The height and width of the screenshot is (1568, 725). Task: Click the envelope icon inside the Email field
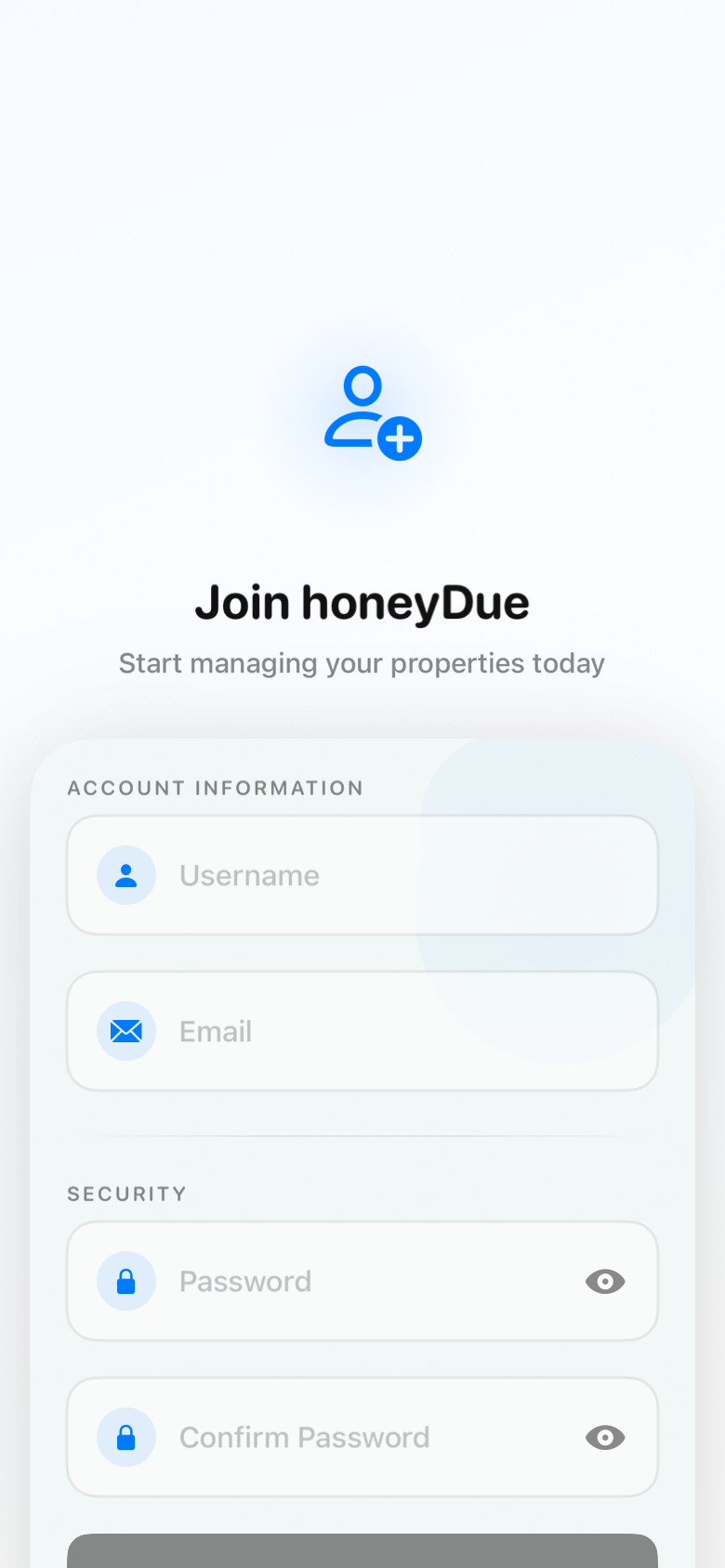click(126, 1030)
